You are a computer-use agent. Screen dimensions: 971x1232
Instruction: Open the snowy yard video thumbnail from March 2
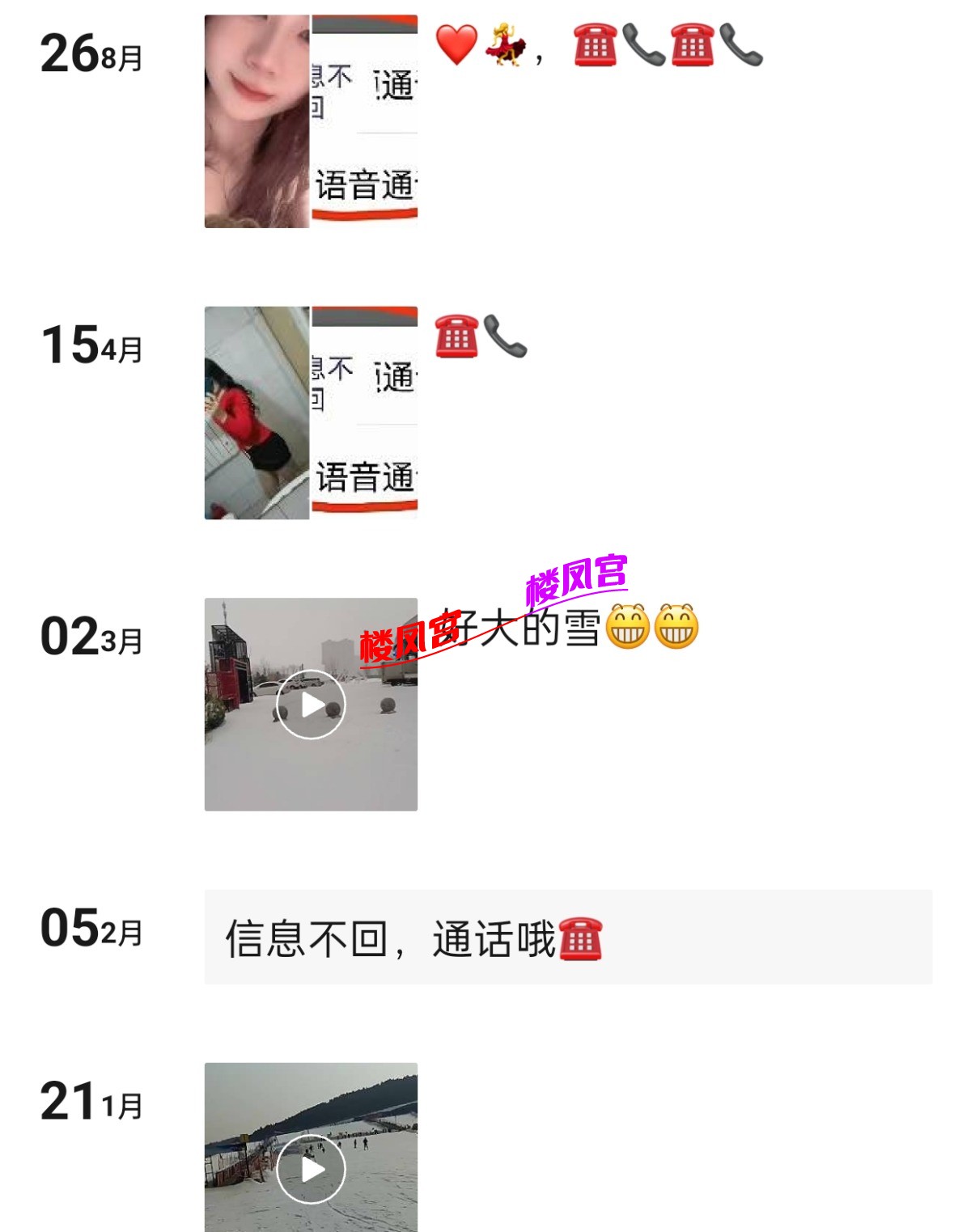click(x=312, y=706)
